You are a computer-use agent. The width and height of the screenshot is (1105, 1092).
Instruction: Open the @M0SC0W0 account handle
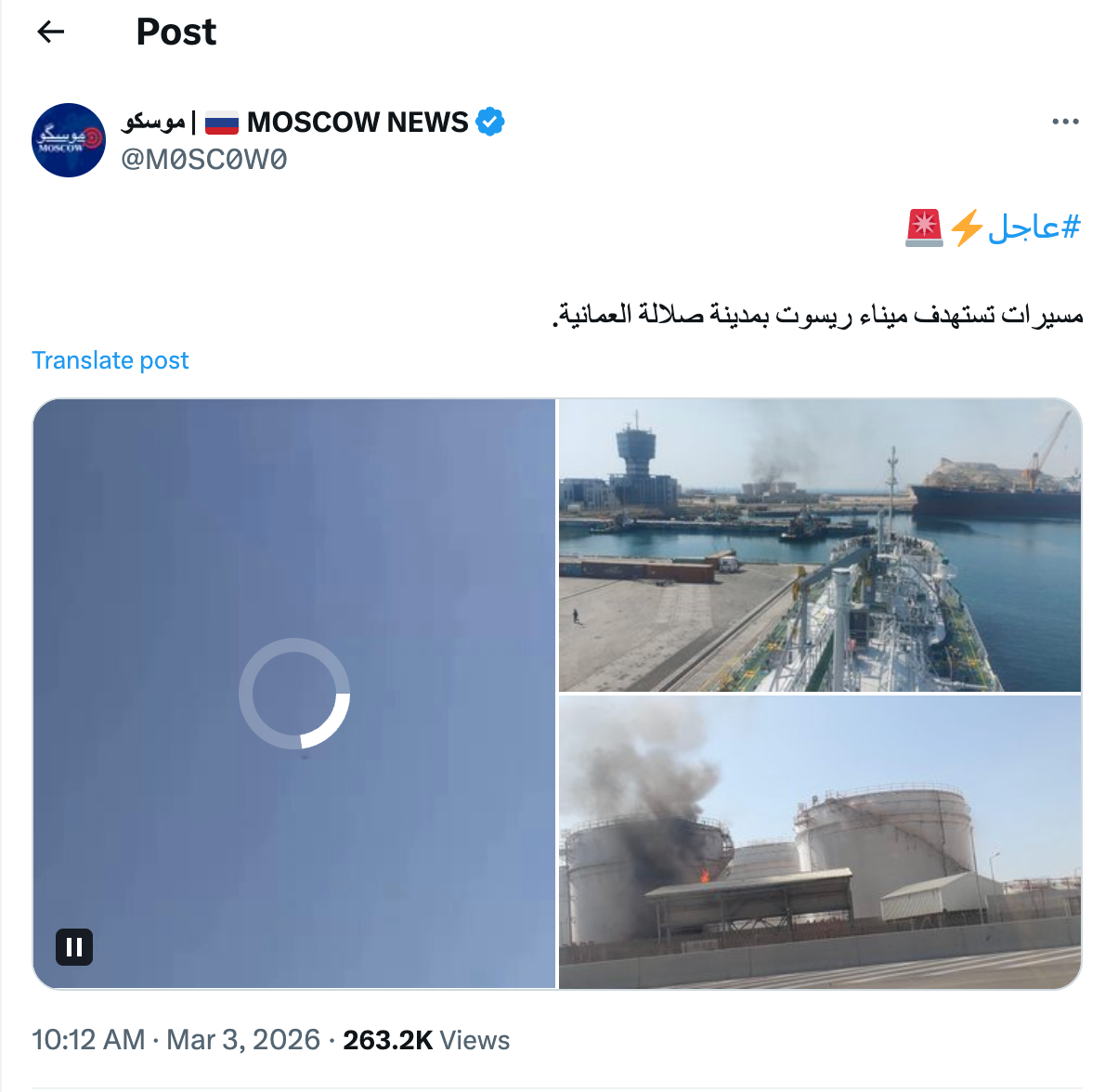[x=204, y=160]
